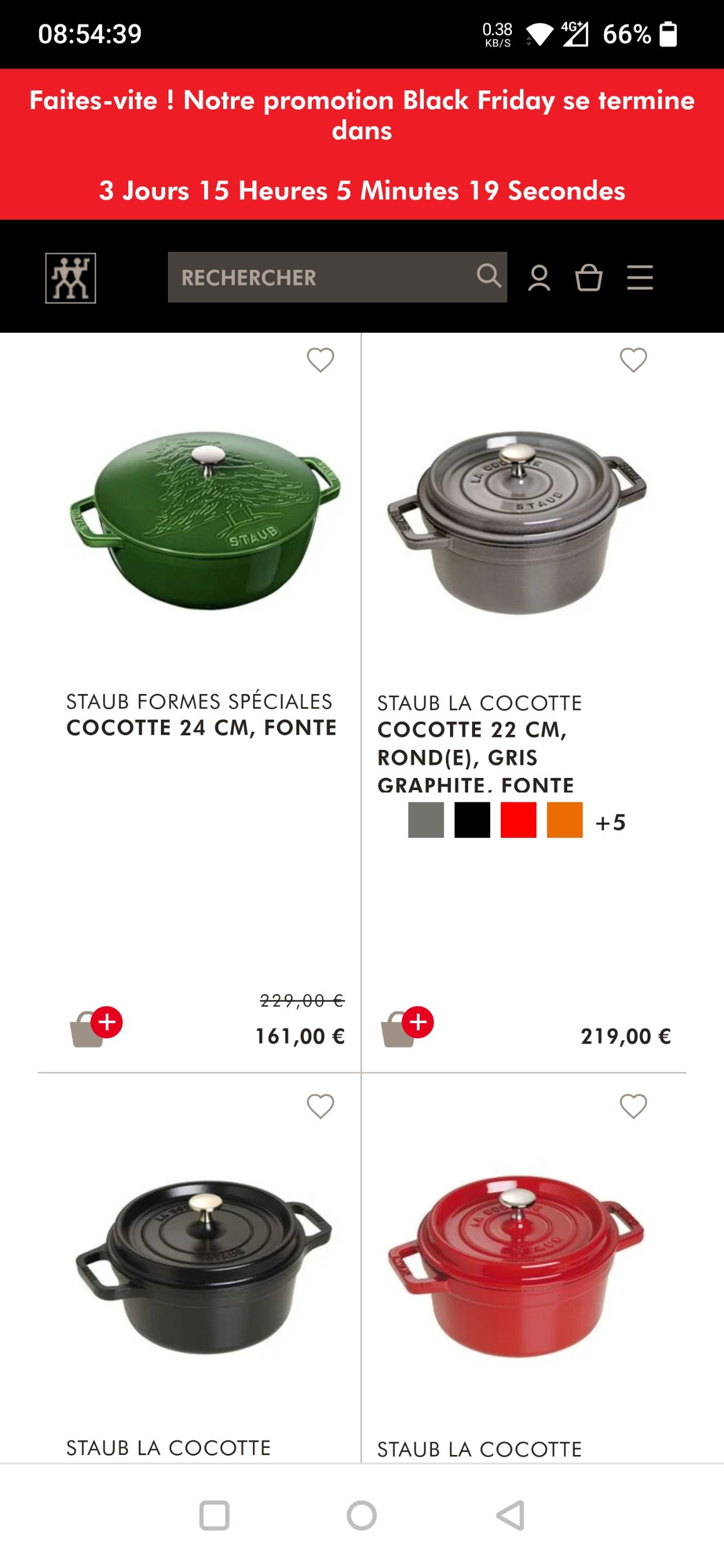Add 161,00 € cocotte to cart
The image size is (724, 1568).
click(x=96, y=1027)
